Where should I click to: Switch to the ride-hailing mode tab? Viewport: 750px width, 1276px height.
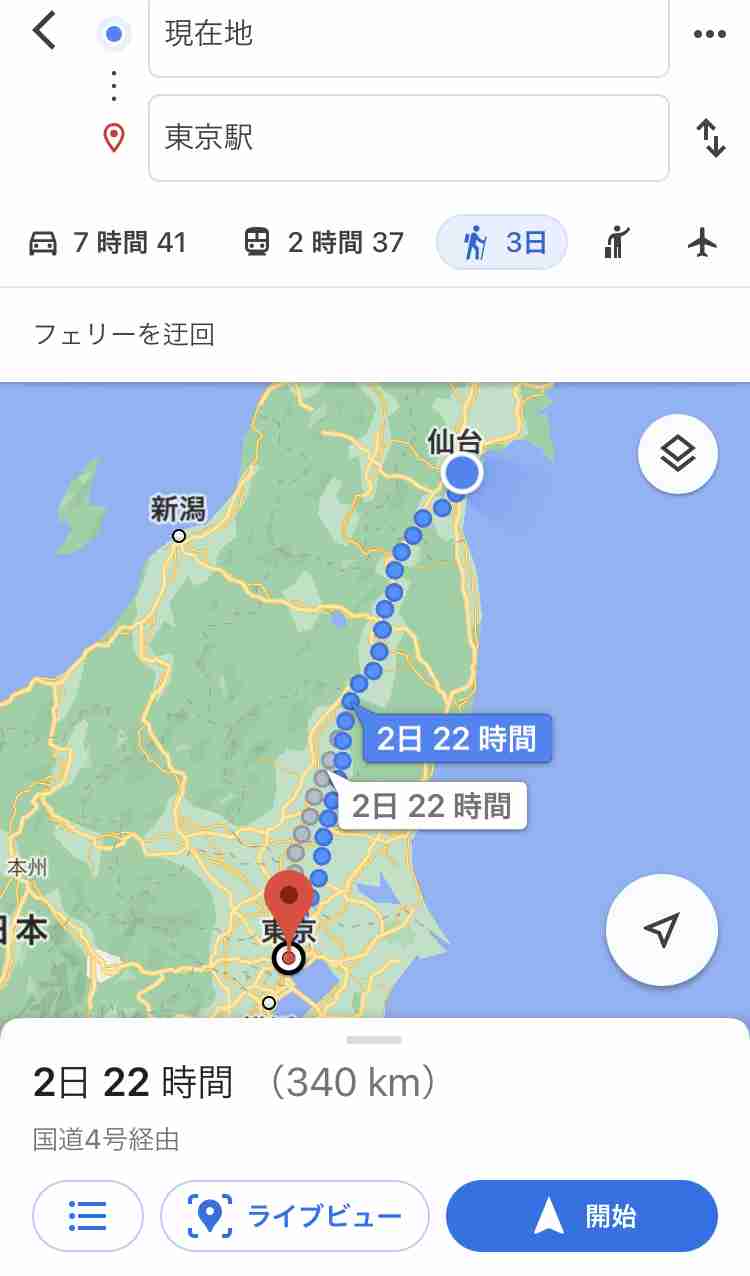(x=617, y=243)
